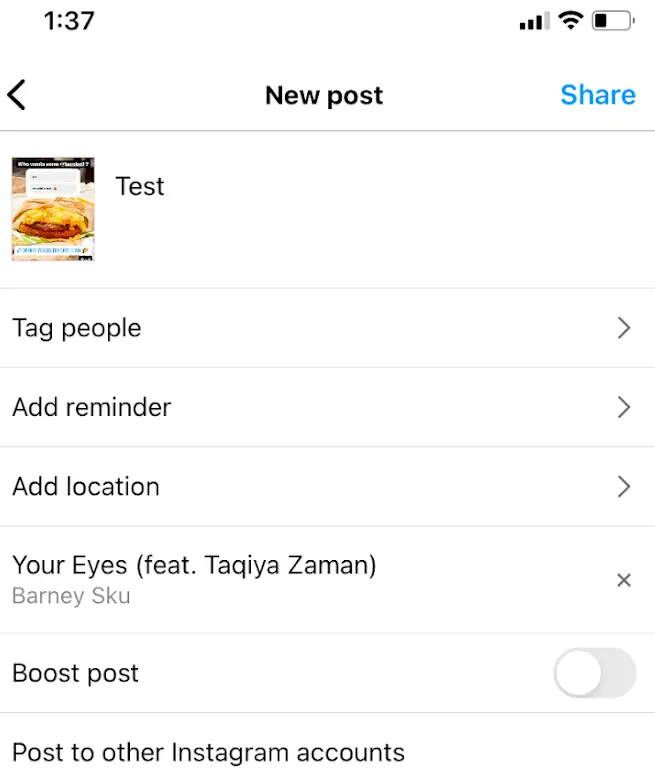Remove the Your Eyes song

click(624, 580)
